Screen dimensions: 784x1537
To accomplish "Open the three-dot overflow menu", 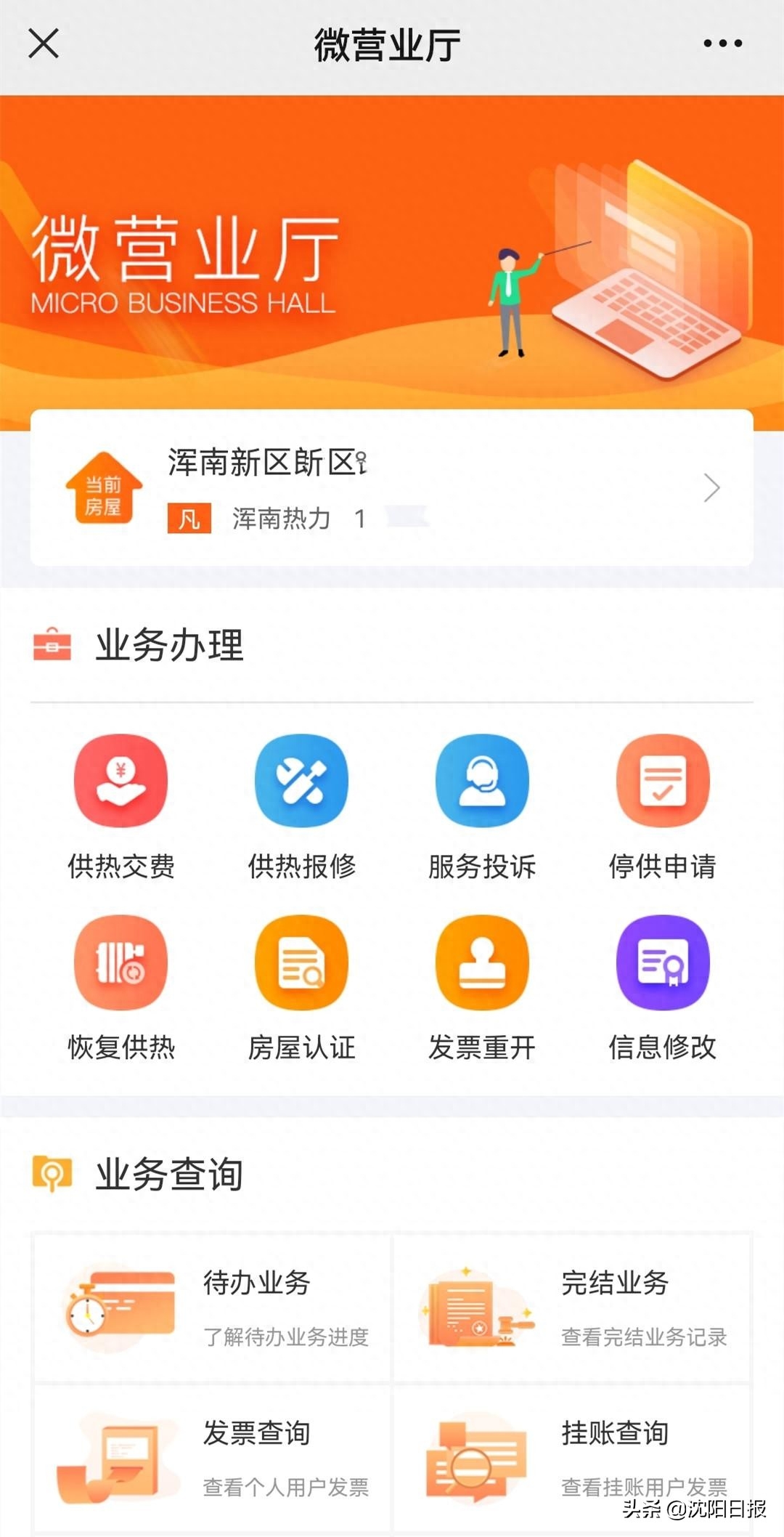I will (x=722, y=44).
